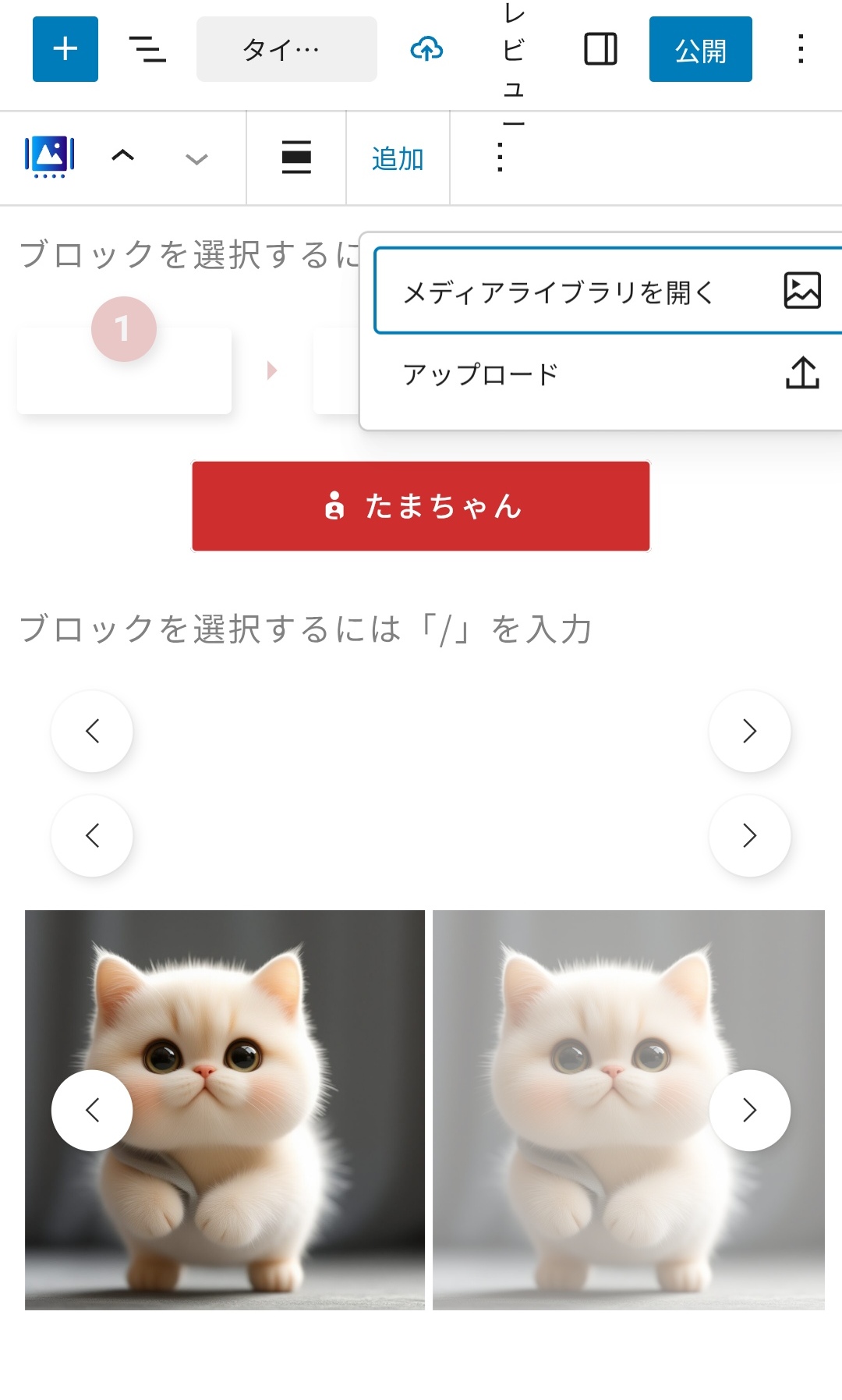Go to previous slide on the cat image slider

92,1110
